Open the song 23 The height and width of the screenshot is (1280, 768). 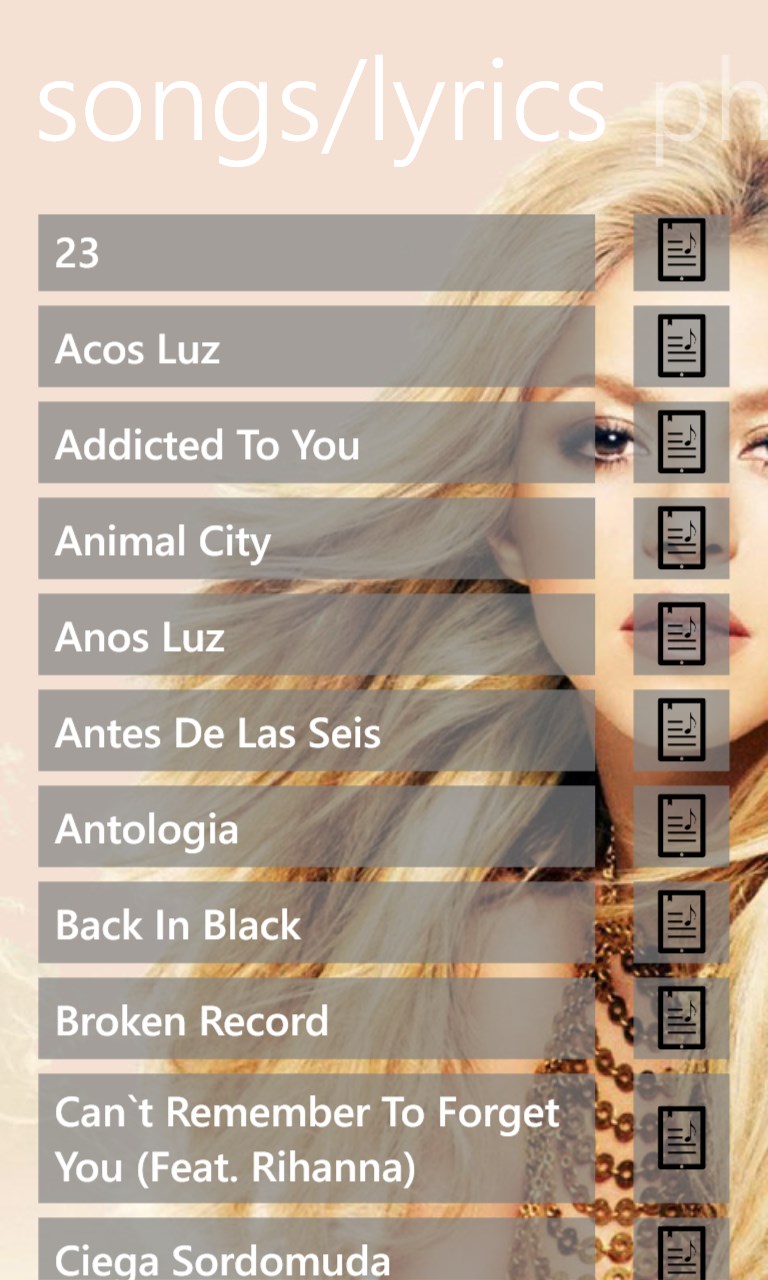pyautogui.click(x=316, y=252)
